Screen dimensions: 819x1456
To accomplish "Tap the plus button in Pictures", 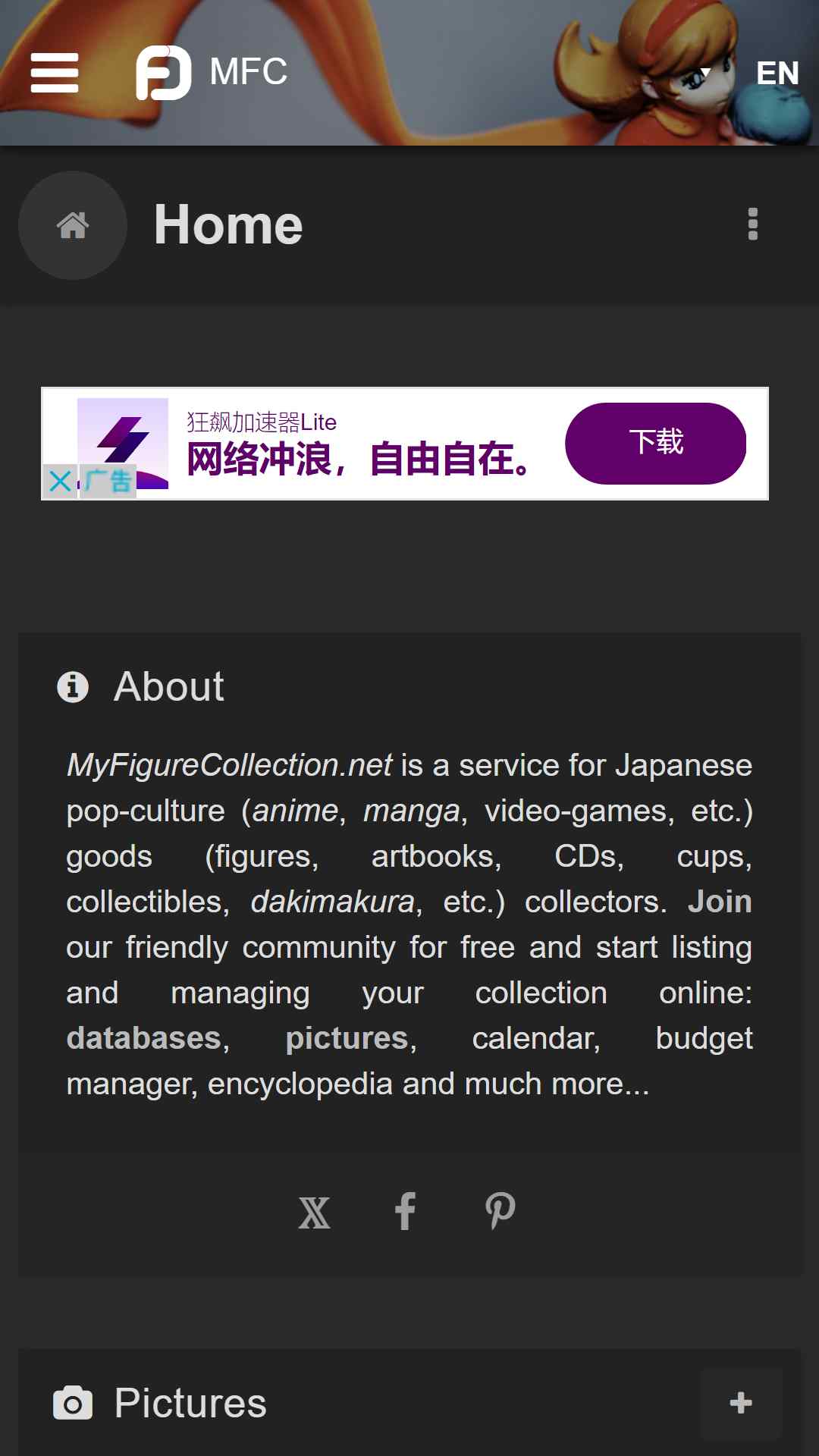I will (x=741, y=1403).
